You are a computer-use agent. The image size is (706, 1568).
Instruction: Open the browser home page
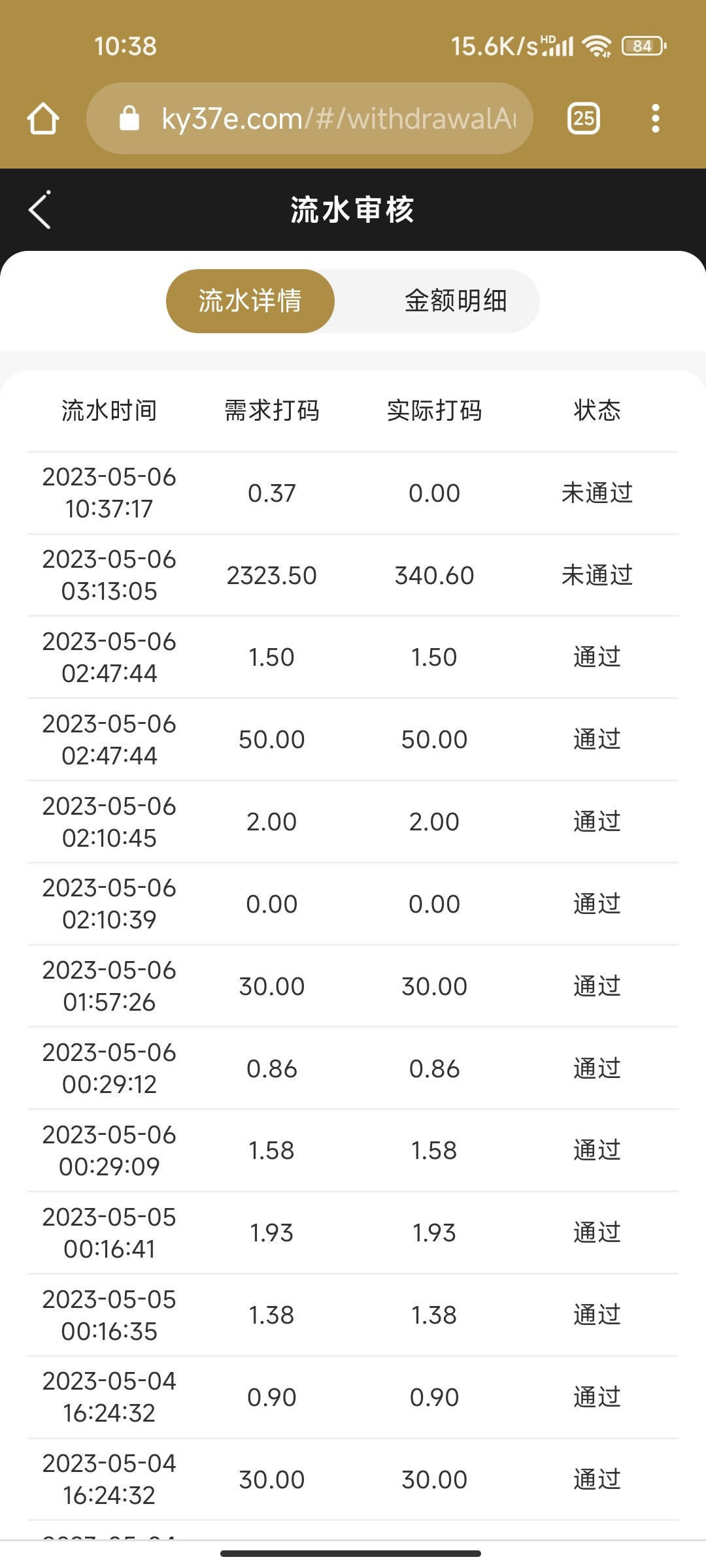pos(43,119)
